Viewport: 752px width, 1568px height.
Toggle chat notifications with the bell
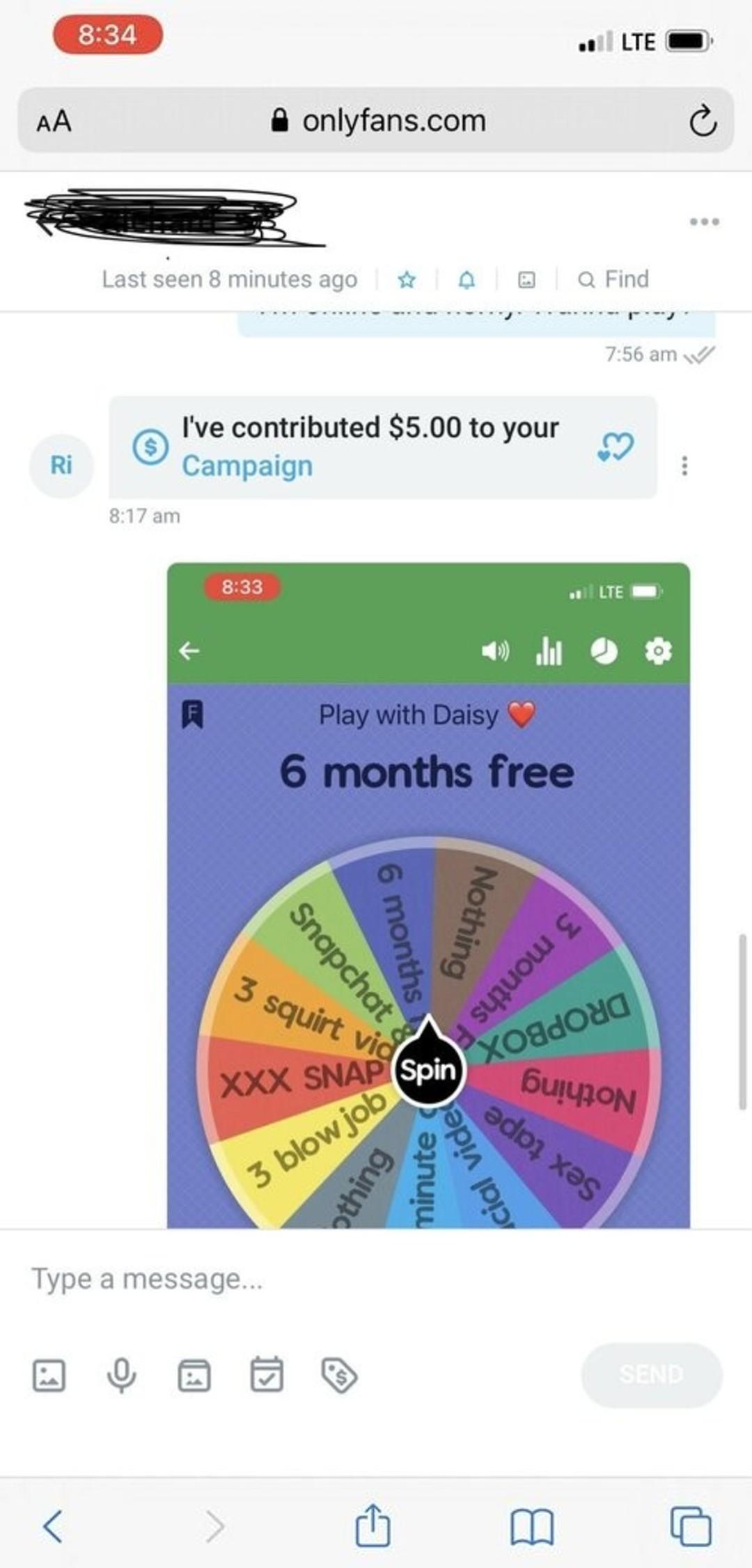[x=467, y=279]
